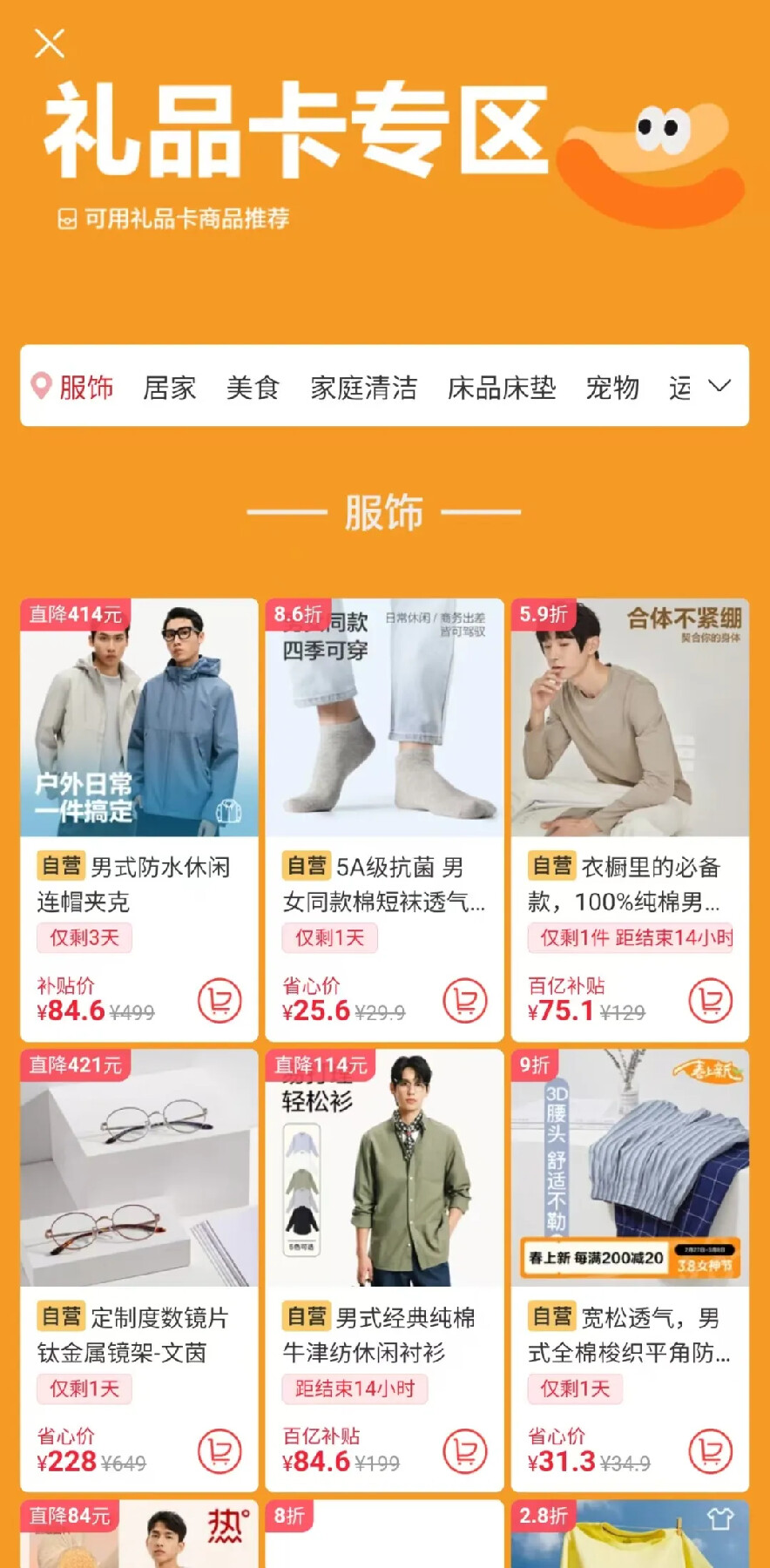Add the ¥75.1 cotton tee to cart
The width and height of the screenshot is (770, 1568).
click(711, 1001)
